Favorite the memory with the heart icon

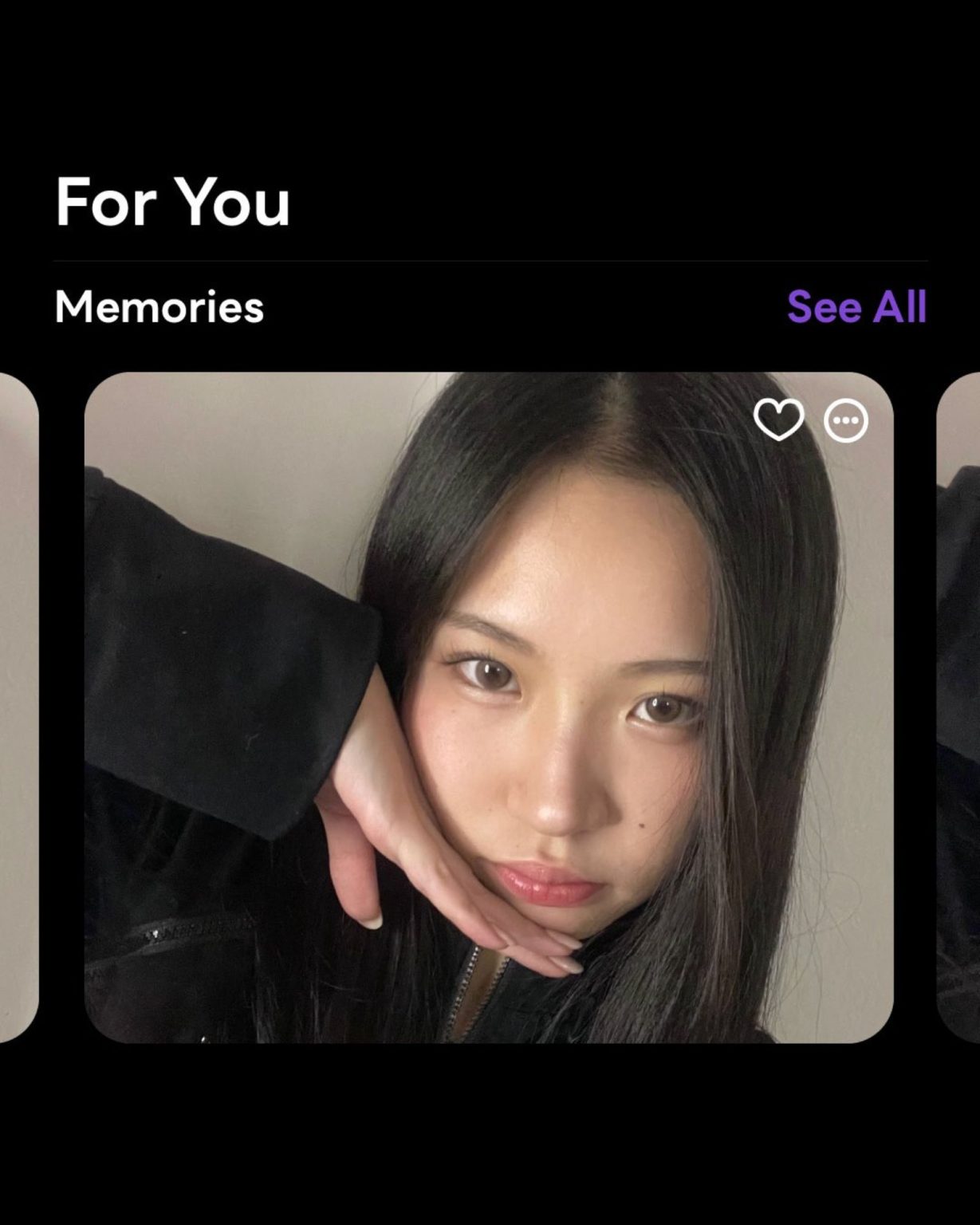point(778,419)
